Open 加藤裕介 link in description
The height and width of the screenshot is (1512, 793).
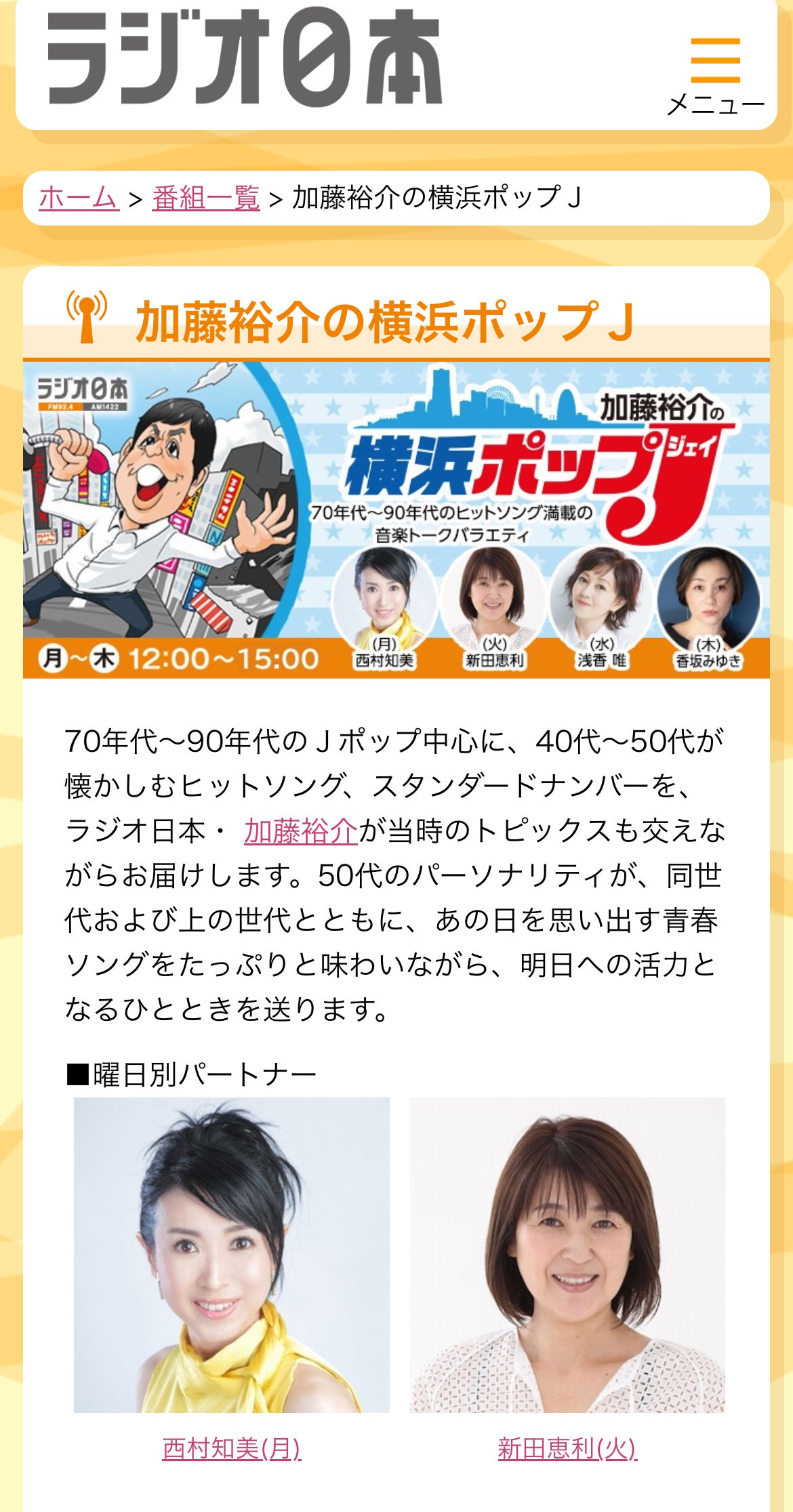[300, 831]
